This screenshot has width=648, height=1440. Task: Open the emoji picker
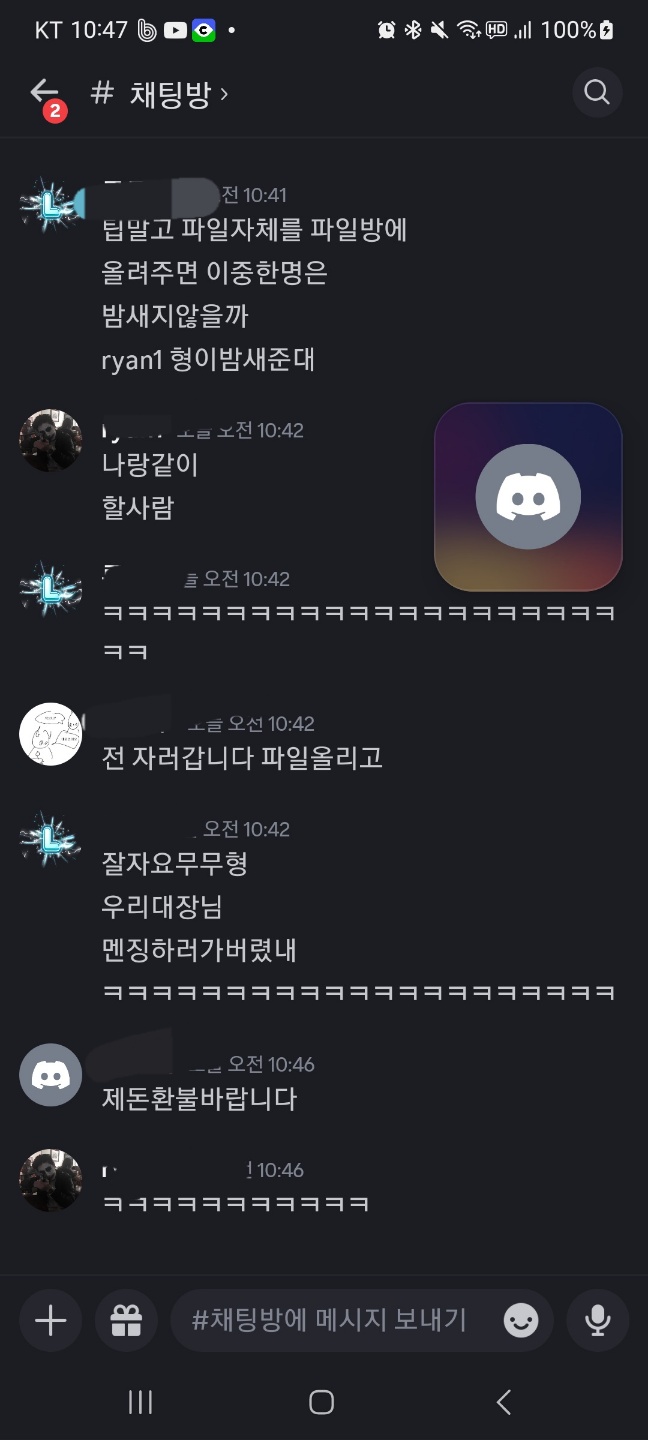click(521, 1321)
